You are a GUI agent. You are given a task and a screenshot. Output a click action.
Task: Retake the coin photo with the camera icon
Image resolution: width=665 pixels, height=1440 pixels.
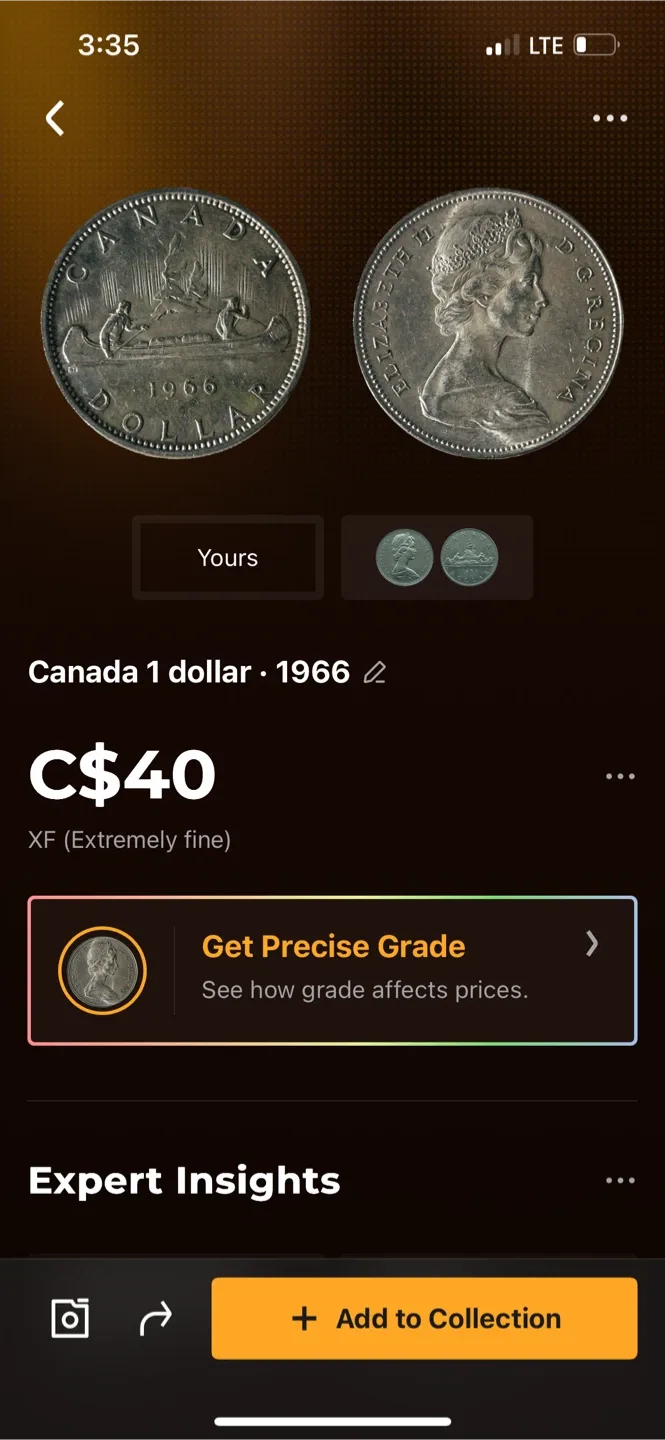(70, 1318)
